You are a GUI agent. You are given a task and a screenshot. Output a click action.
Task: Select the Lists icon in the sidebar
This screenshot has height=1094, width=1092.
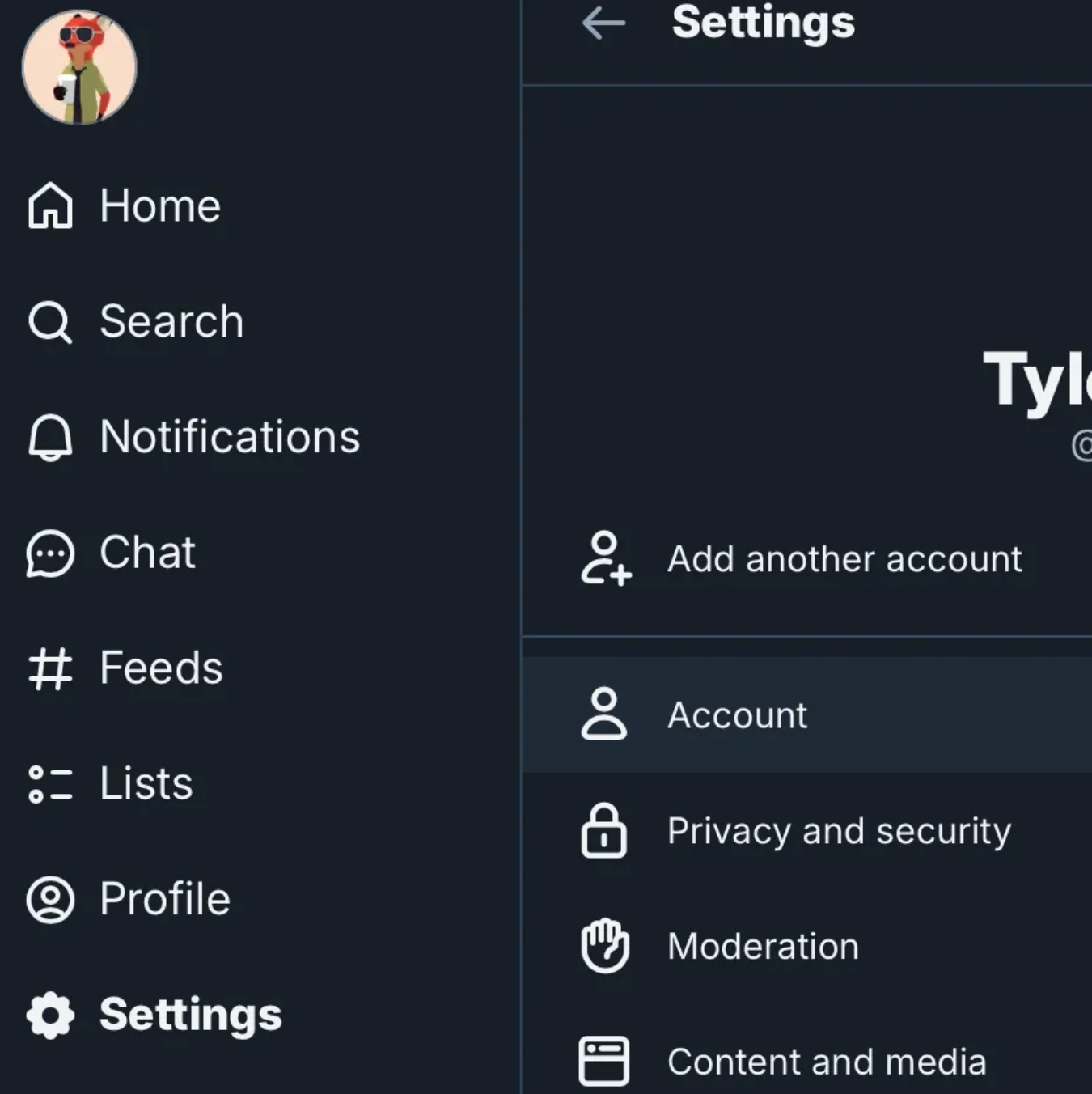(49, 783)
